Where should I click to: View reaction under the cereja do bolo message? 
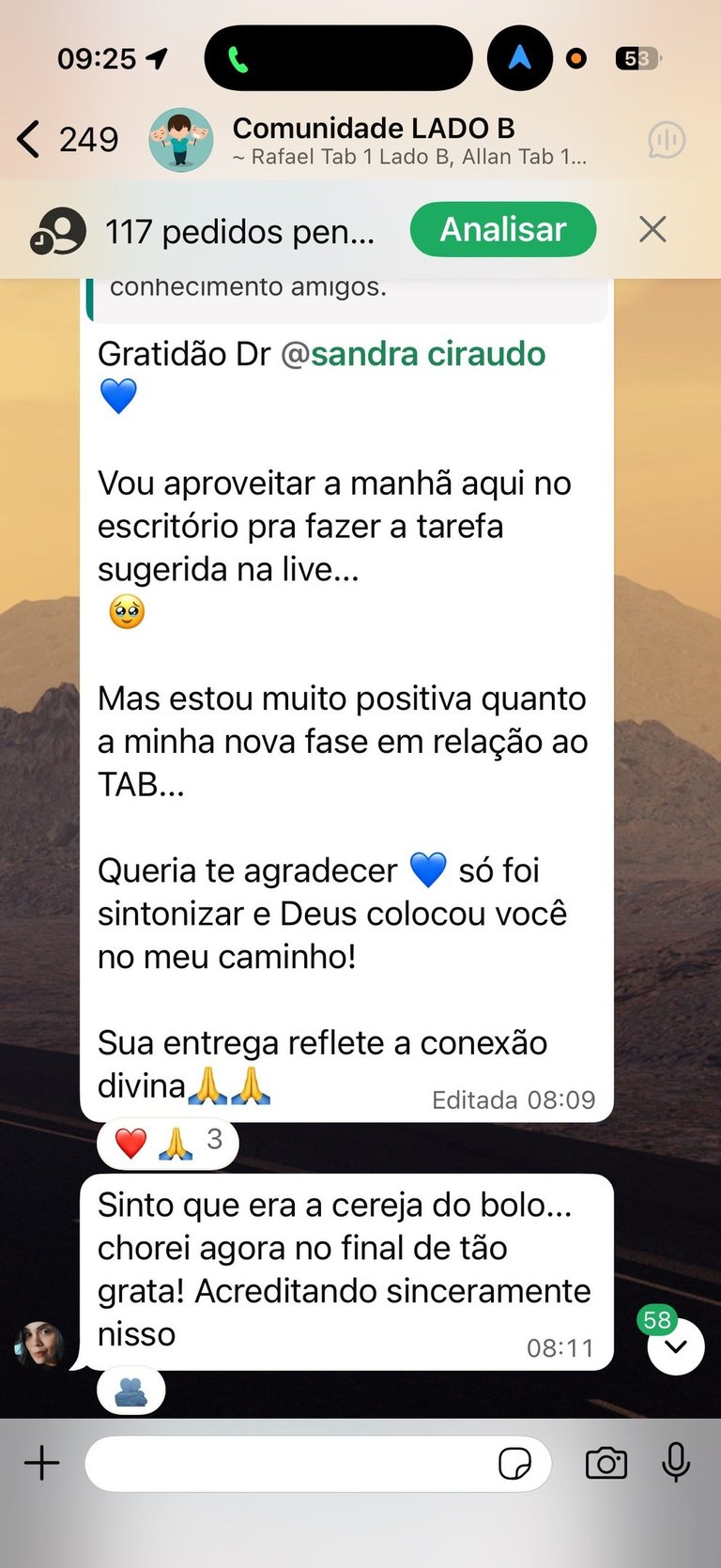point(130,1392)
